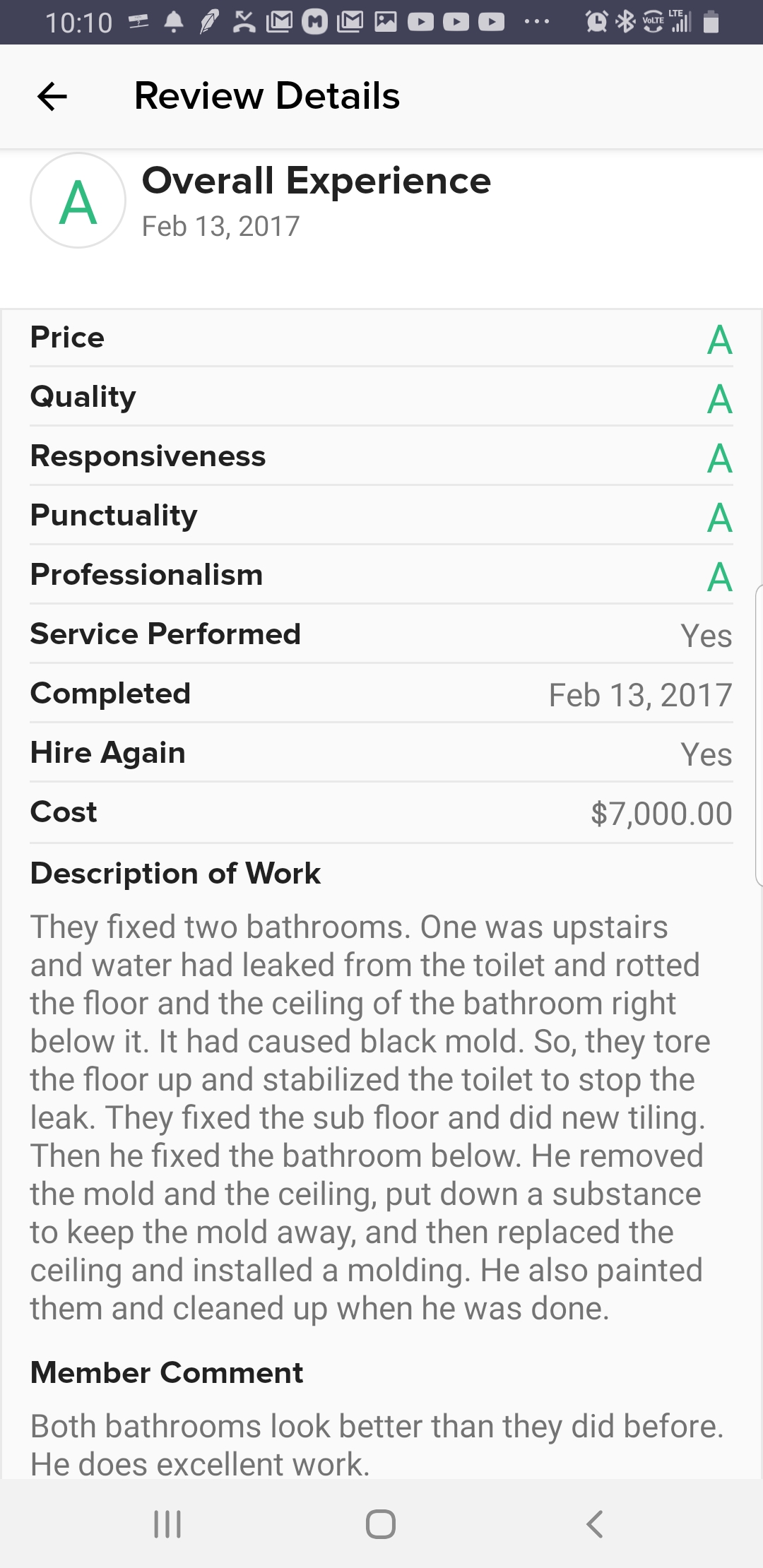Tap the system back button

pyautogui.click(x=594, y=1524)
